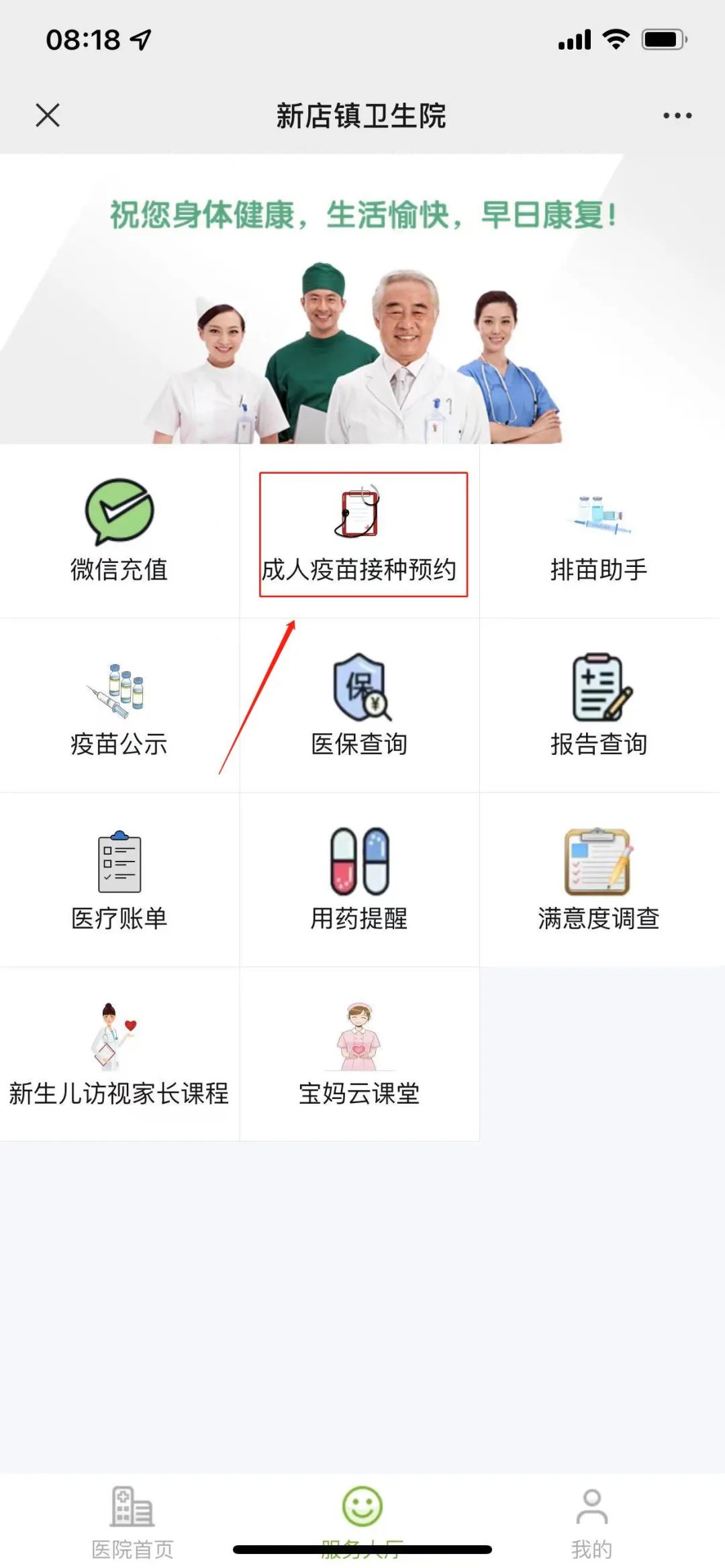Open the three-dot overflow menu

tap(677, 115)
